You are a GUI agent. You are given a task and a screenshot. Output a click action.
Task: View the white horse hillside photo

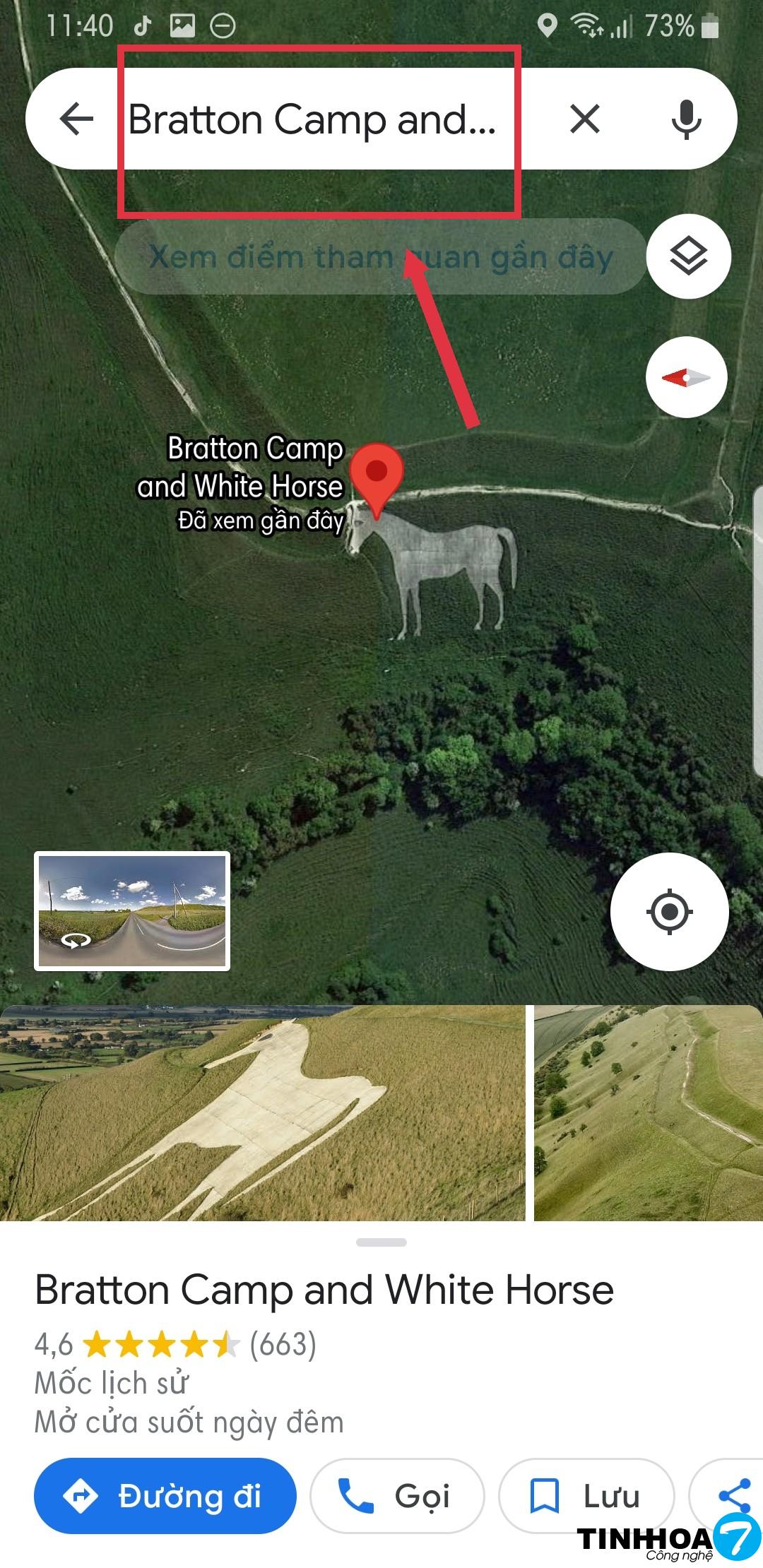coord(263,1112)
